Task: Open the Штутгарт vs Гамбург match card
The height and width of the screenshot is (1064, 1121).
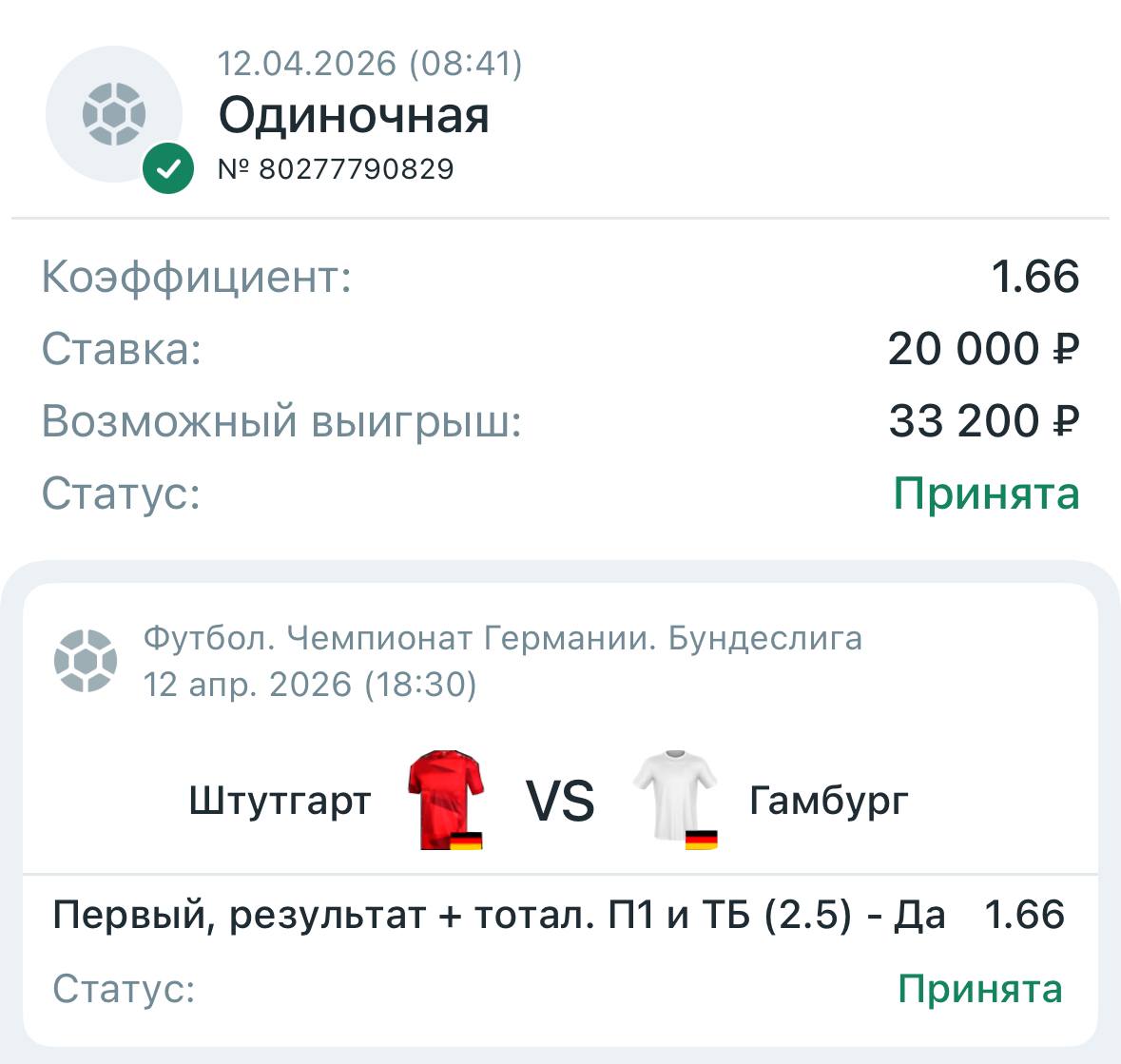Action: click(560, 800)
